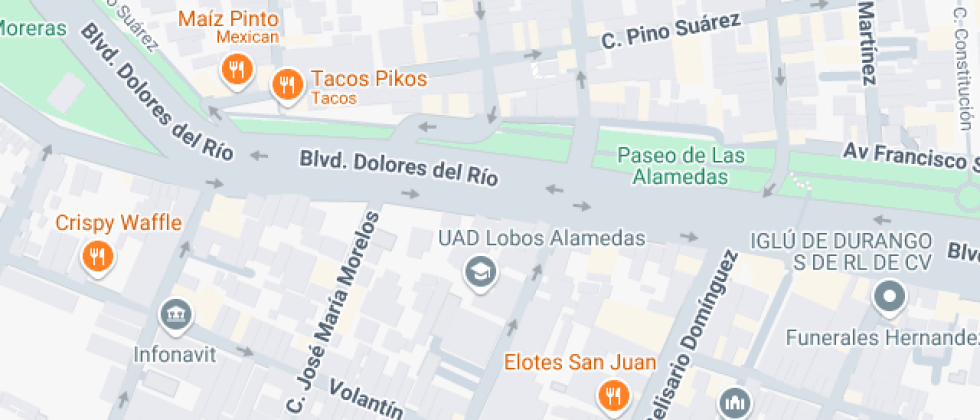Select the UAD Lobos Alamedas school marker
The height and width of the screenshot is (420, 980).
[x=481, y=270]
